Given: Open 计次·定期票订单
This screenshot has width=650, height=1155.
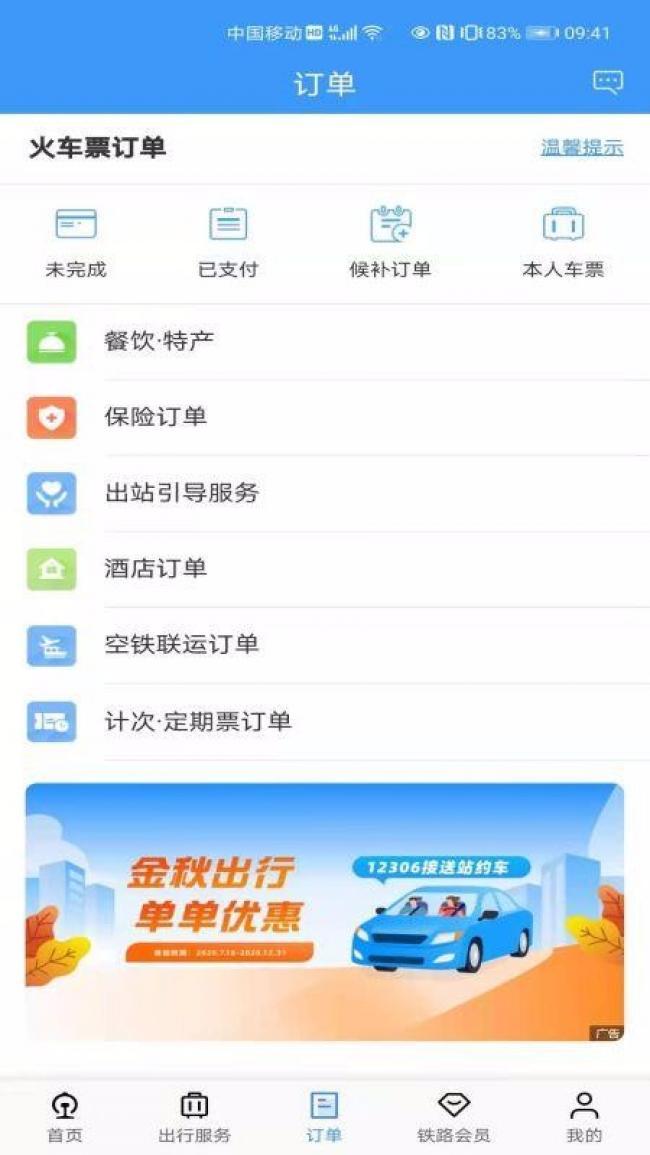Looking at the screenshot, I should 325,722.
